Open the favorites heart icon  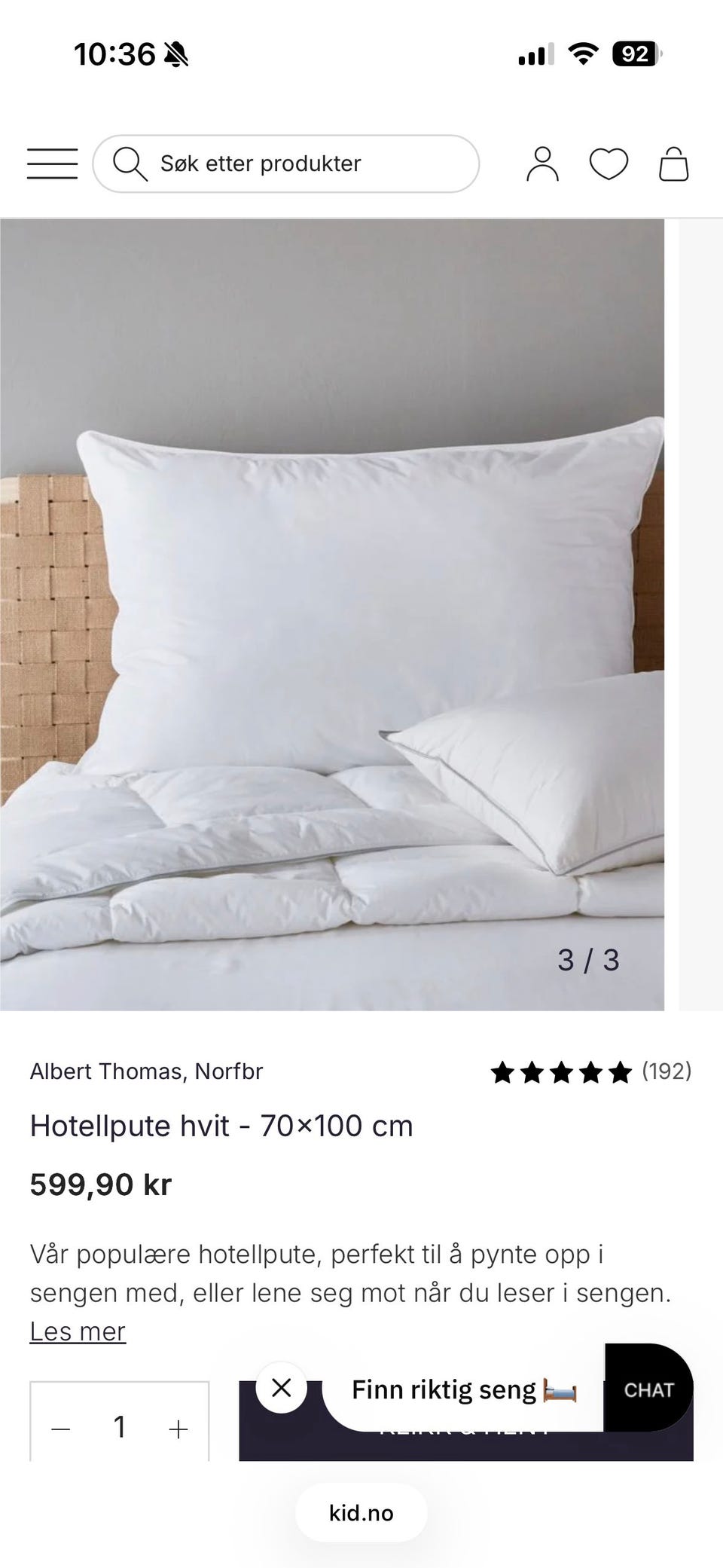608,164
